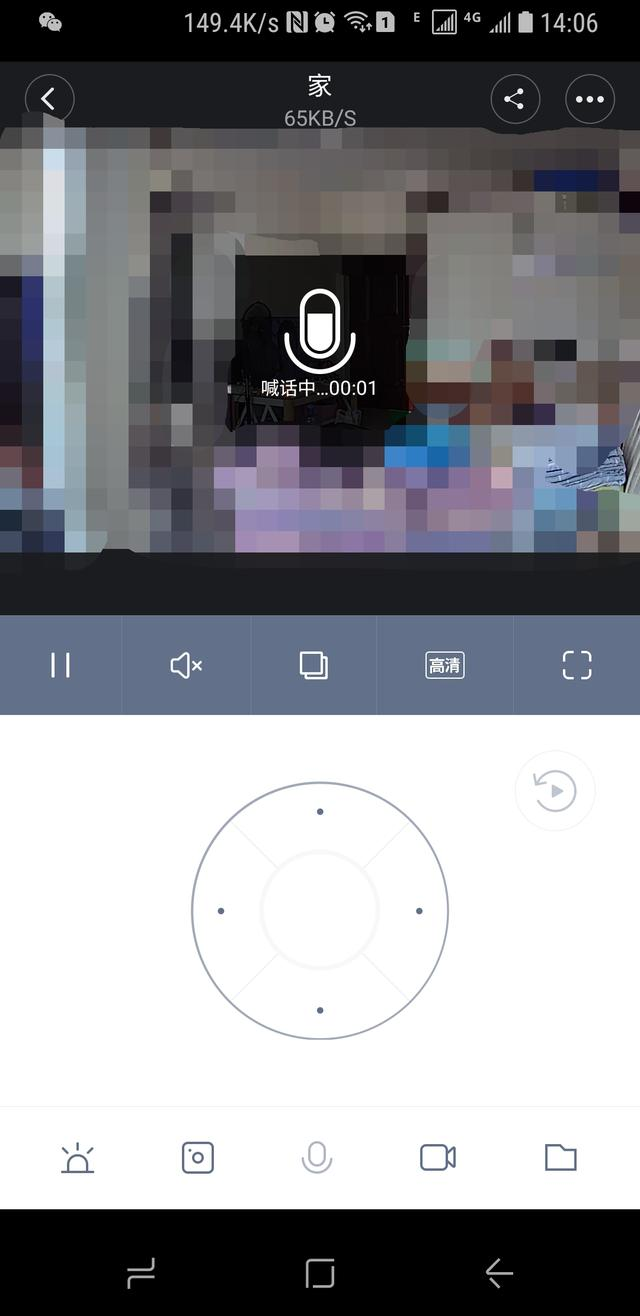Open the system recent apps button
Viewport: 640px width, 1316px height.
click(141, 1273)
